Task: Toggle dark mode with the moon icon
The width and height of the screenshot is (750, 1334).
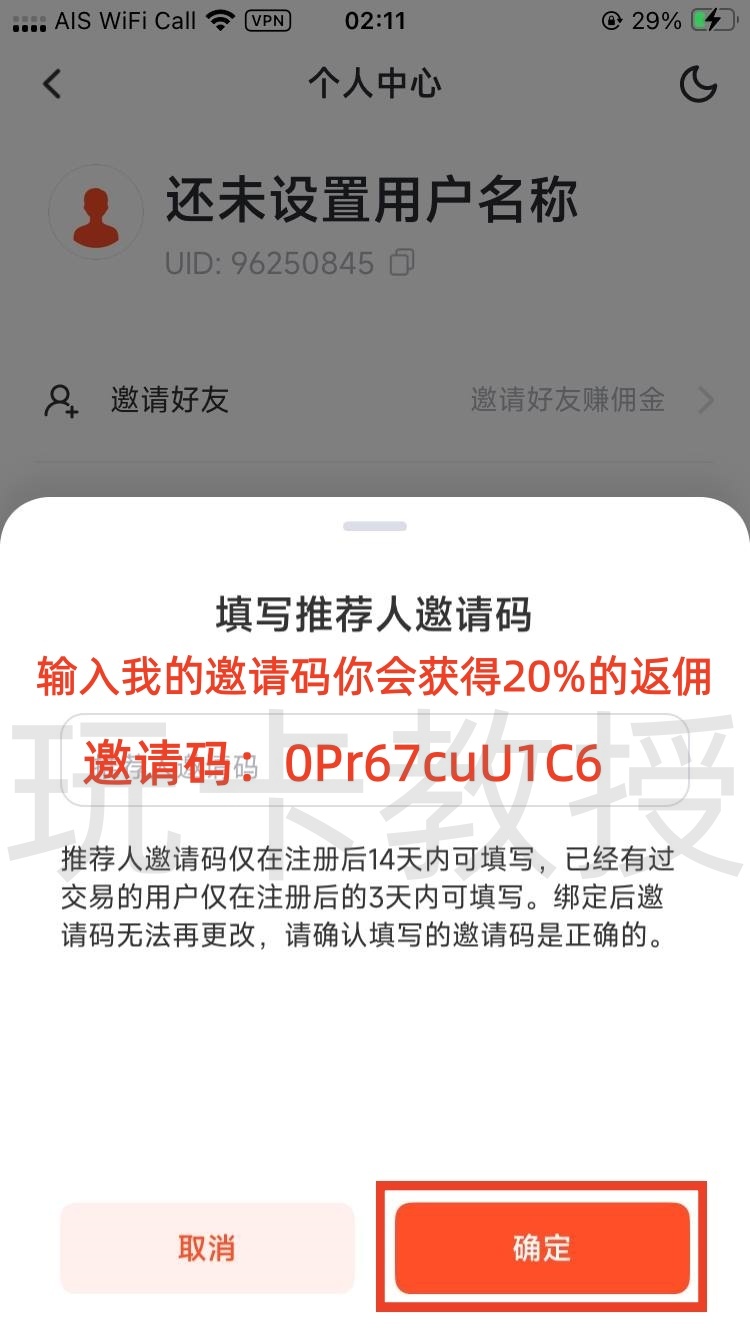Action: point(698,84)
